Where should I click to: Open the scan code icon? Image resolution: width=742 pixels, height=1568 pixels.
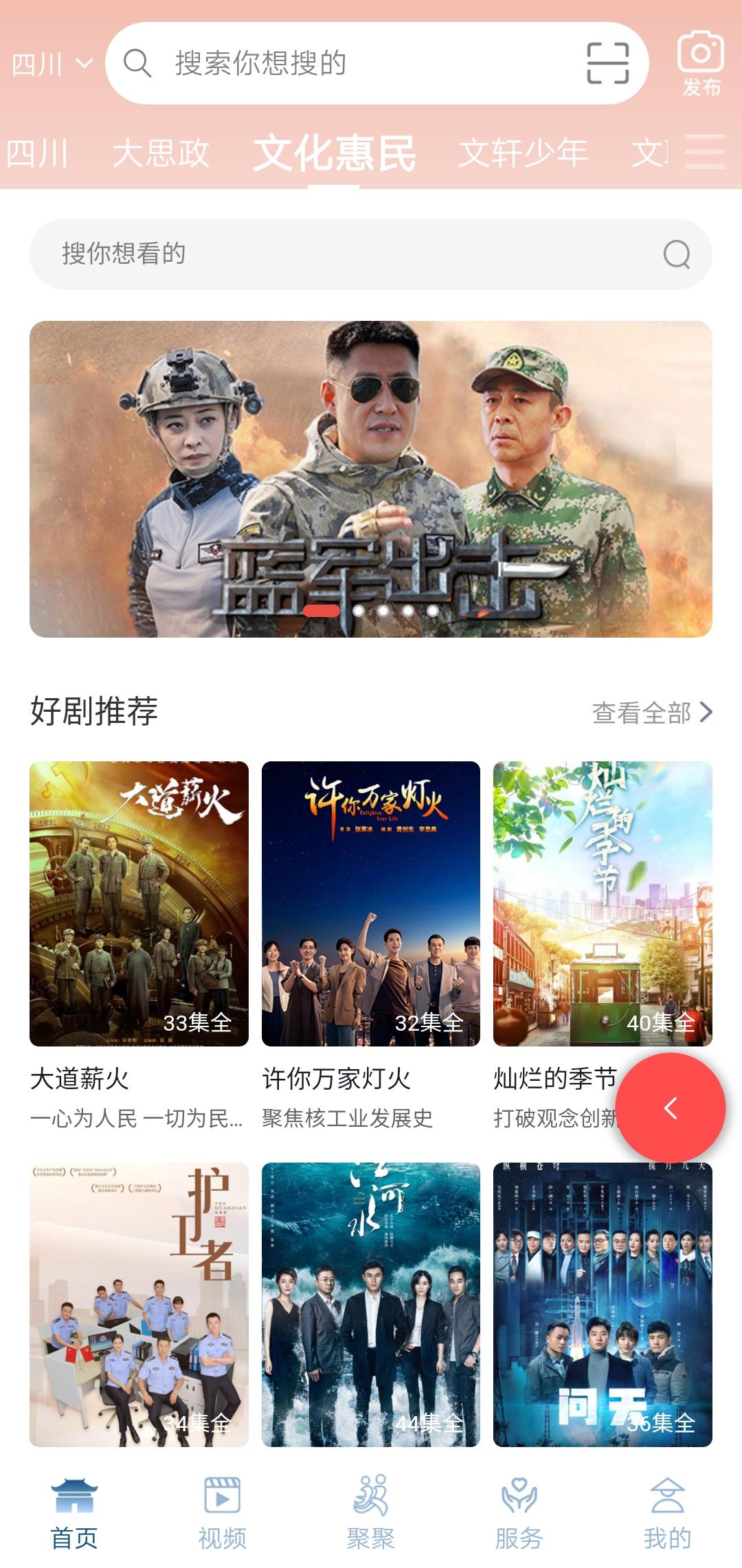[607, 63]
